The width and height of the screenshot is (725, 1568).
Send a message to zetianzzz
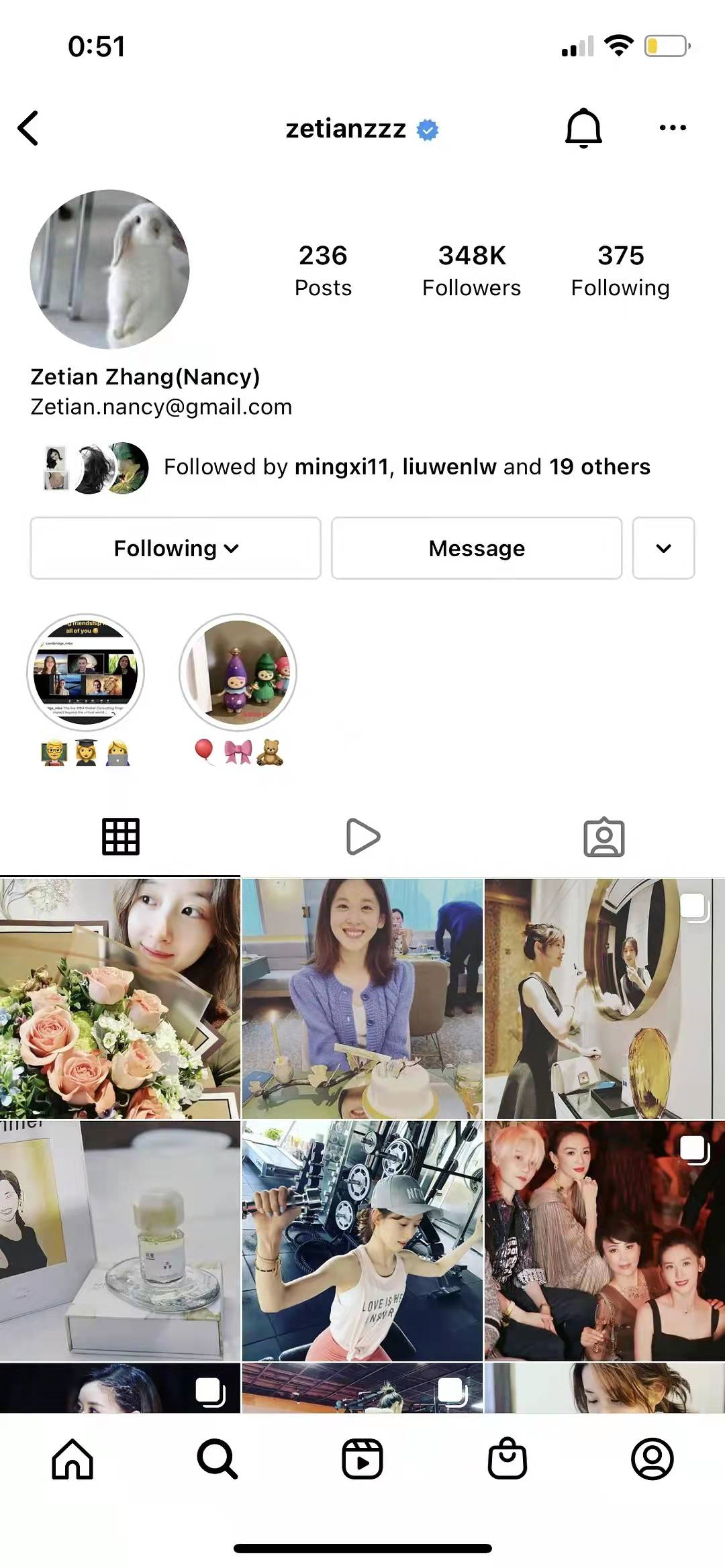pyautogui.click(x=477, y=548)
